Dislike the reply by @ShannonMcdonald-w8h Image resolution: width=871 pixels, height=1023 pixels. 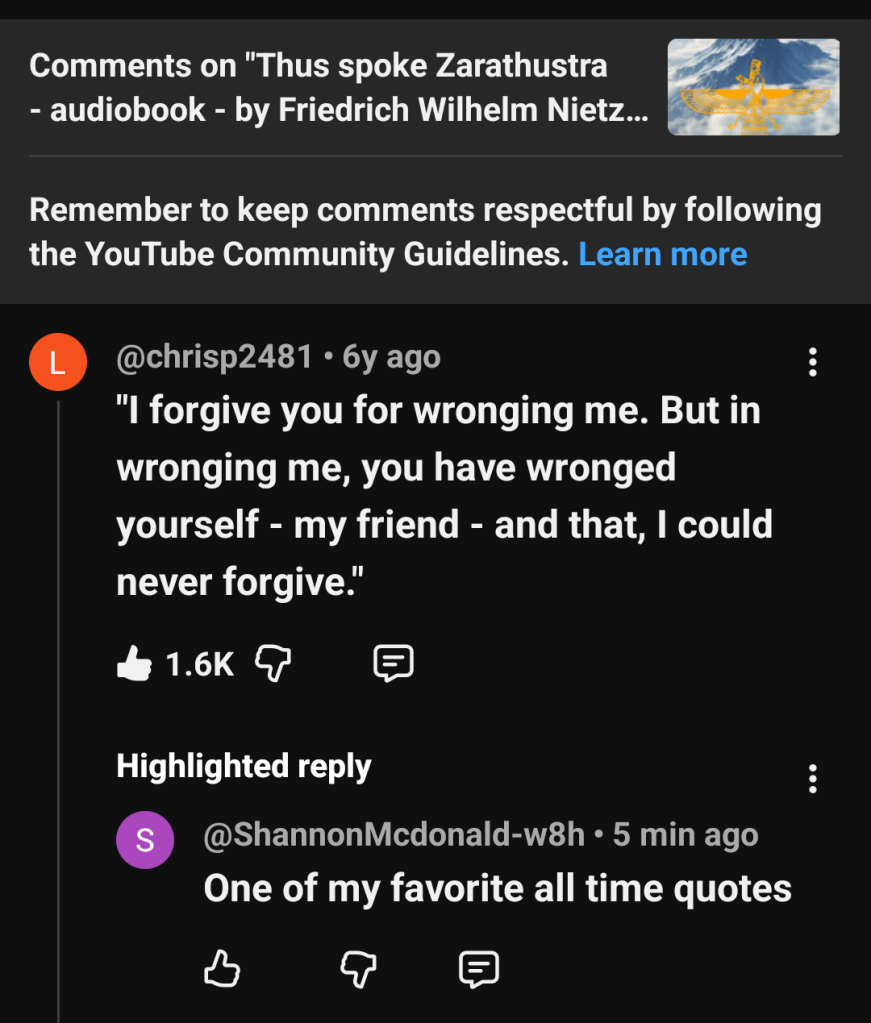pos(358,967)
